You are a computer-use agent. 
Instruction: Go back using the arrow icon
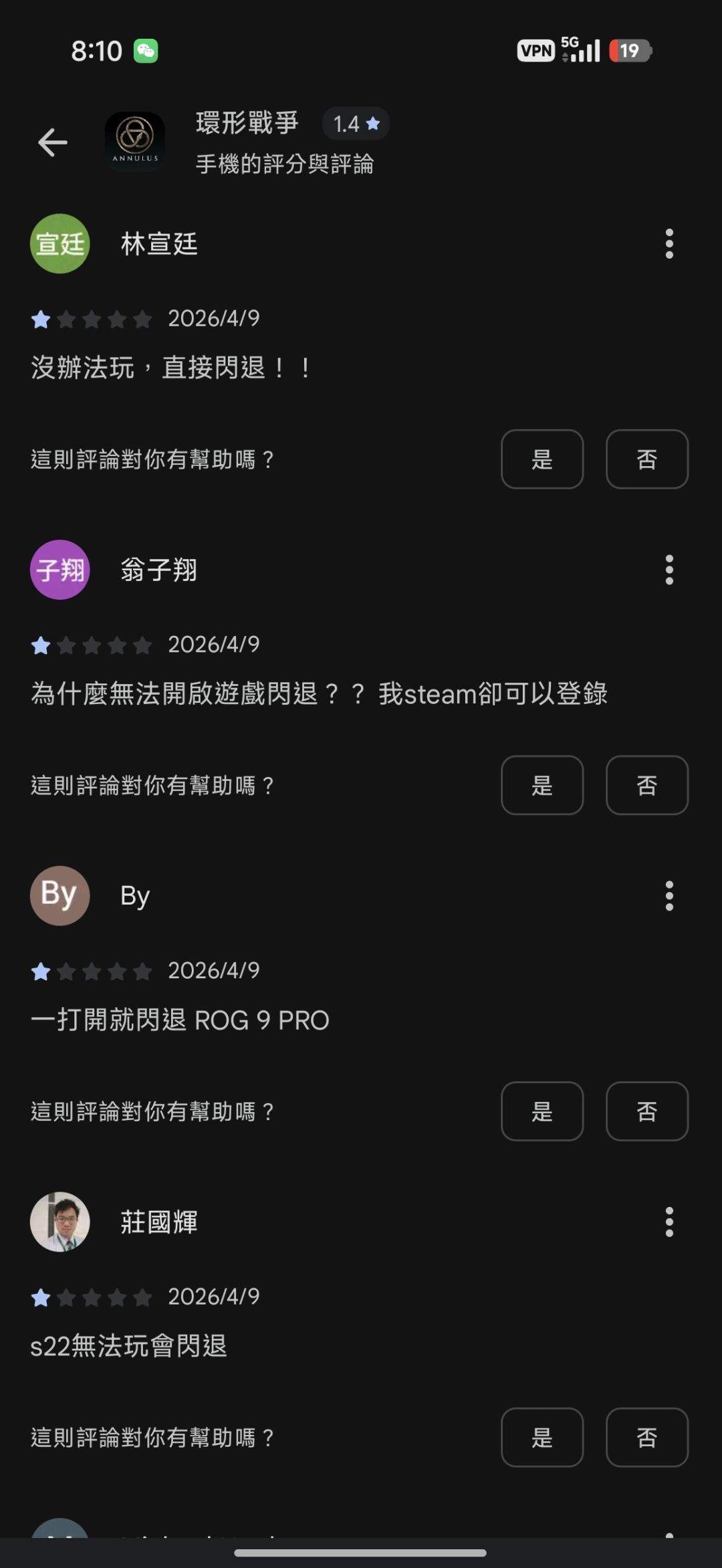52,142
